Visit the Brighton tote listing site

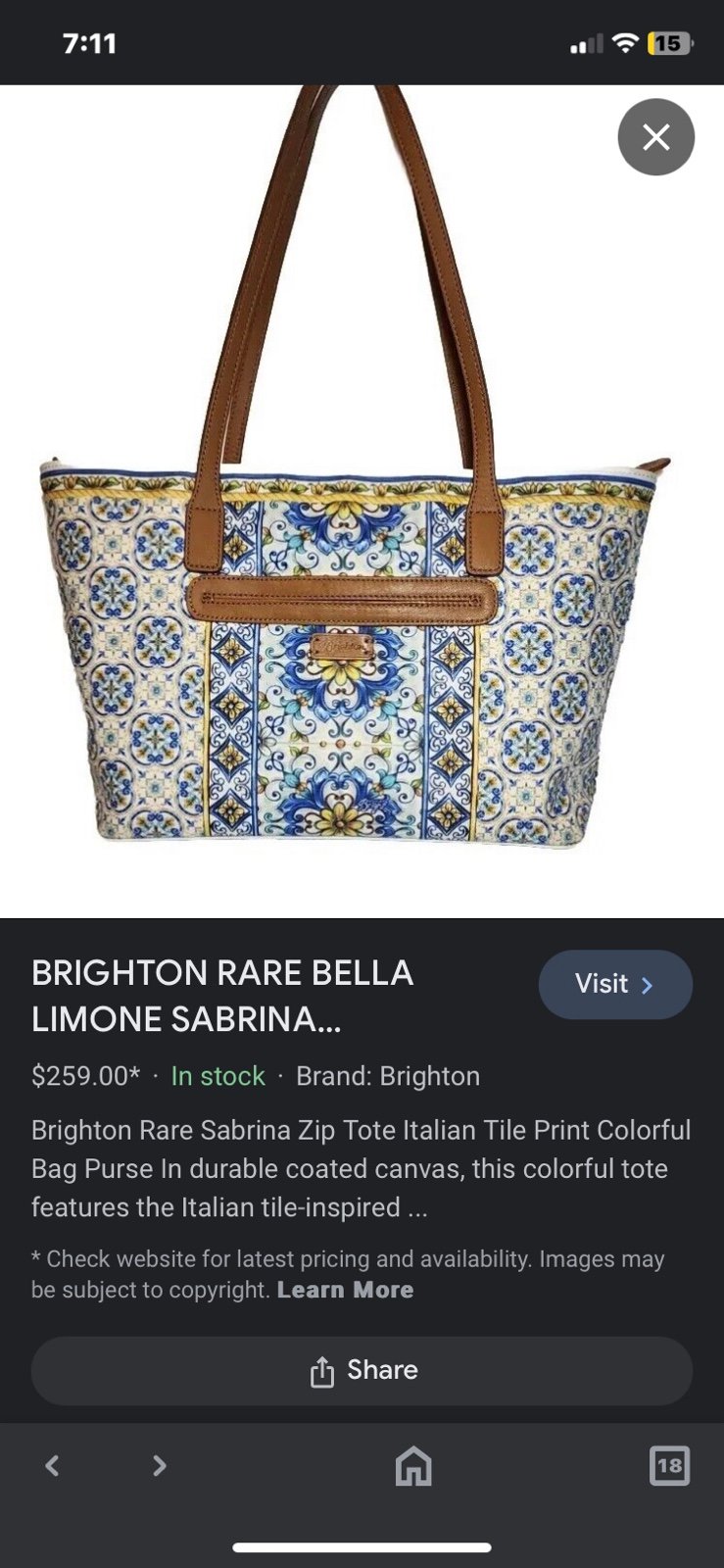coord(615,984)
